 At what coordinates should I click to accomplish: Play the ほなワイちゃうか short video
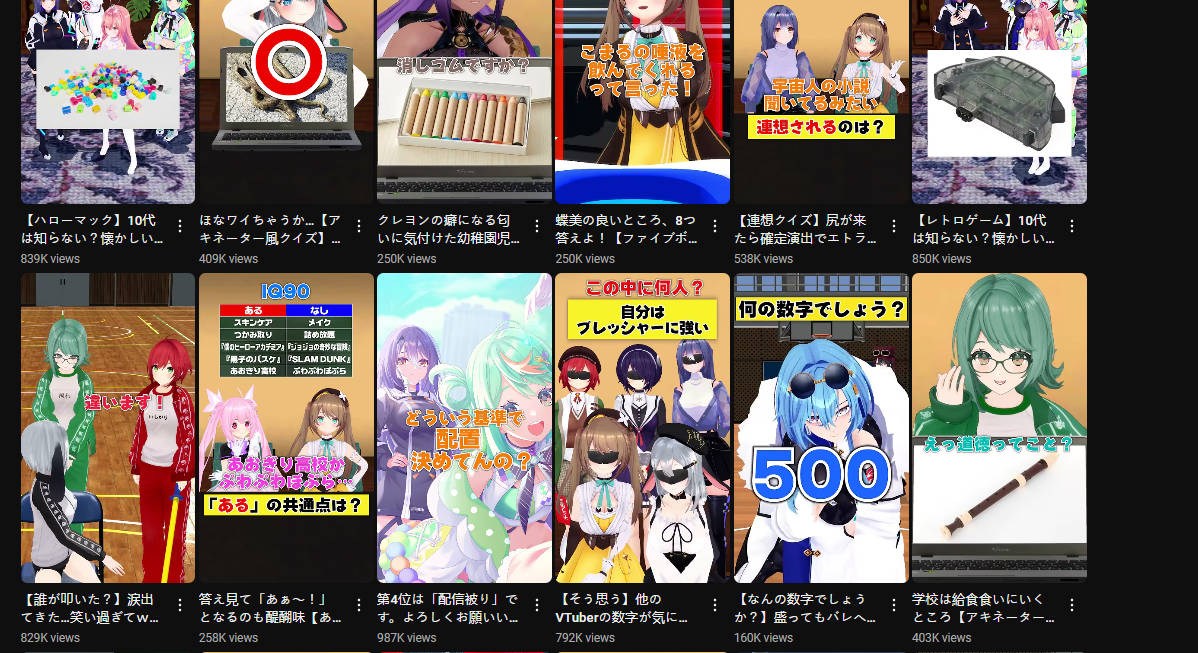286,100
